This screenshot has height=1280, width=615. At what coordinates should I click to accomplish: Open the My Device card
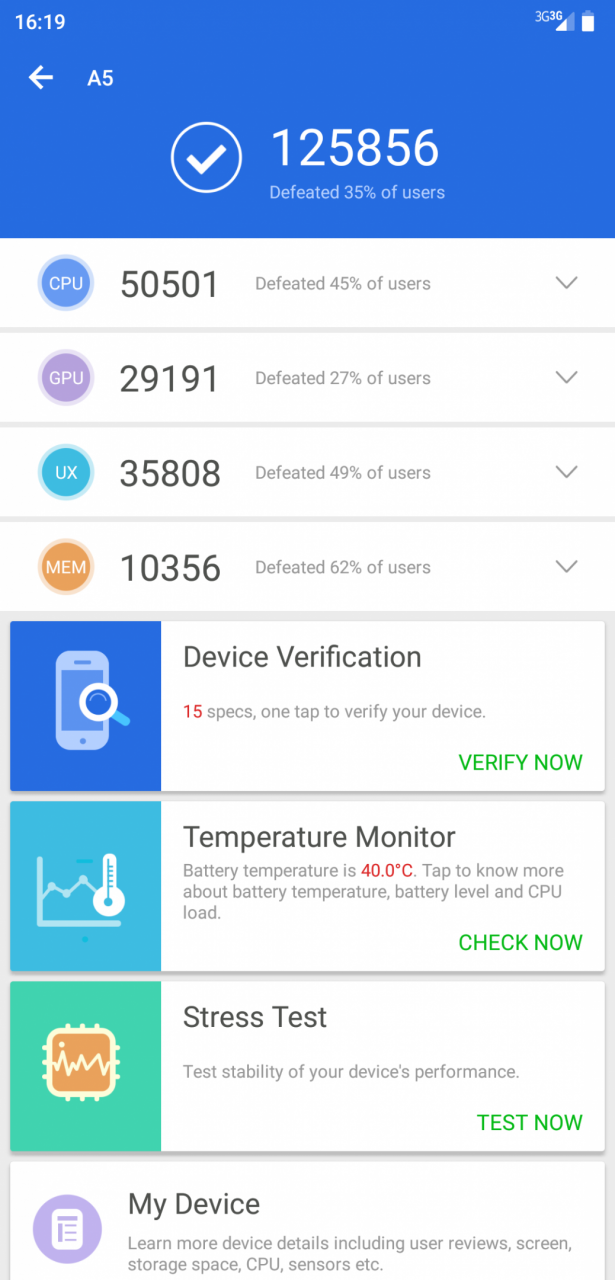pyautogui.click(x=307, y=1221)
